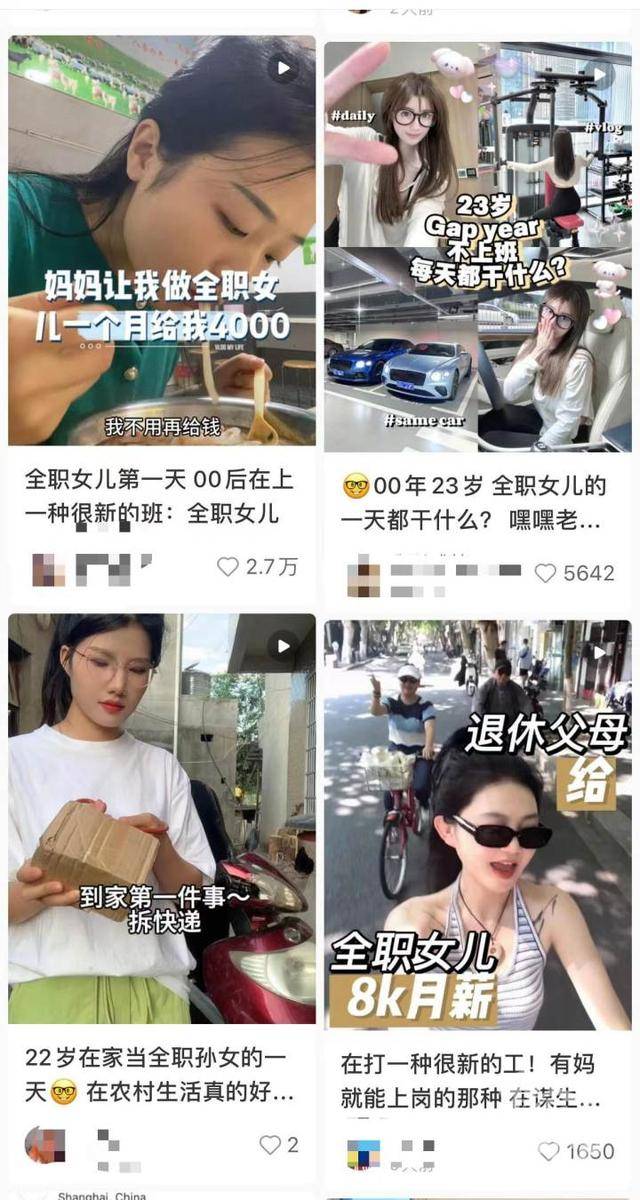Like the post with 1650 likes
The width and height of the screenshot is (640, 1200).
pyautogui.click(x=549, y=1151)
